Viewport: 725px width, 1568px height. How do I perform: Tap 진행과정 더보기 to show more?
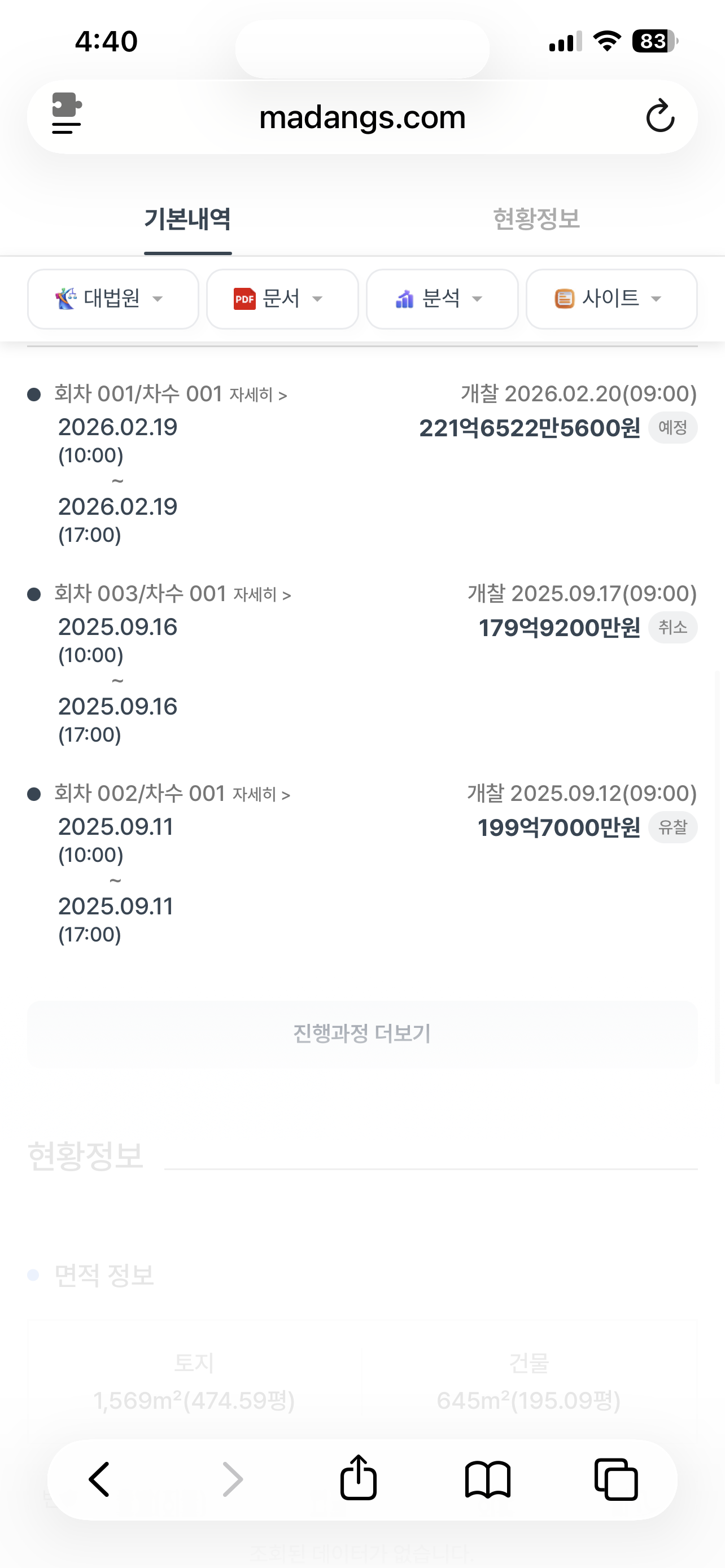pos(362,1033)
